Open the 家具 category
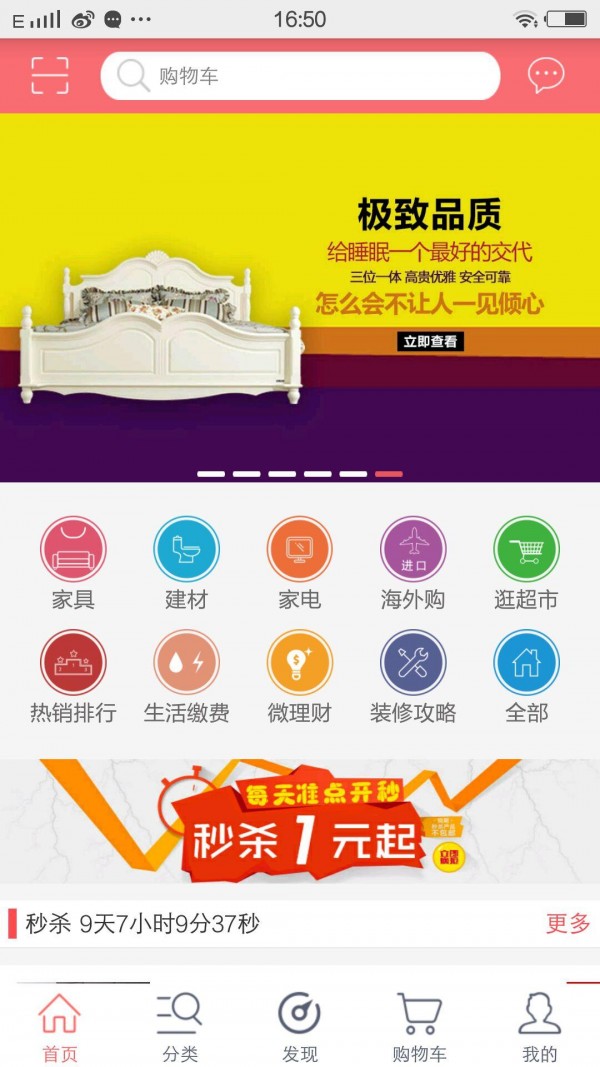This screenshot has height=1067, width=600. tap(73, 564)
